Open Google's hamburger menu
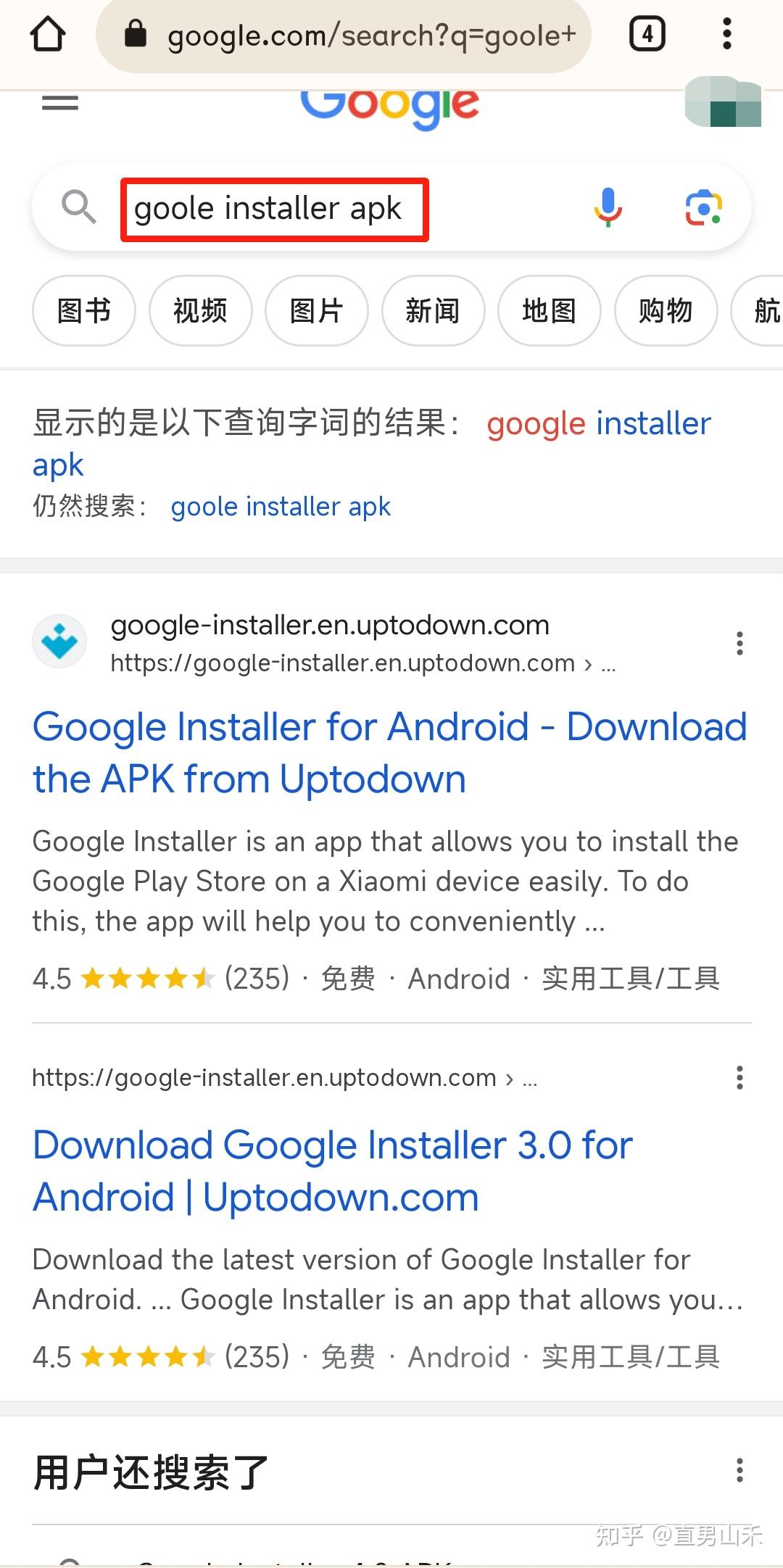The image size is (783, 1568). point(60,103)
